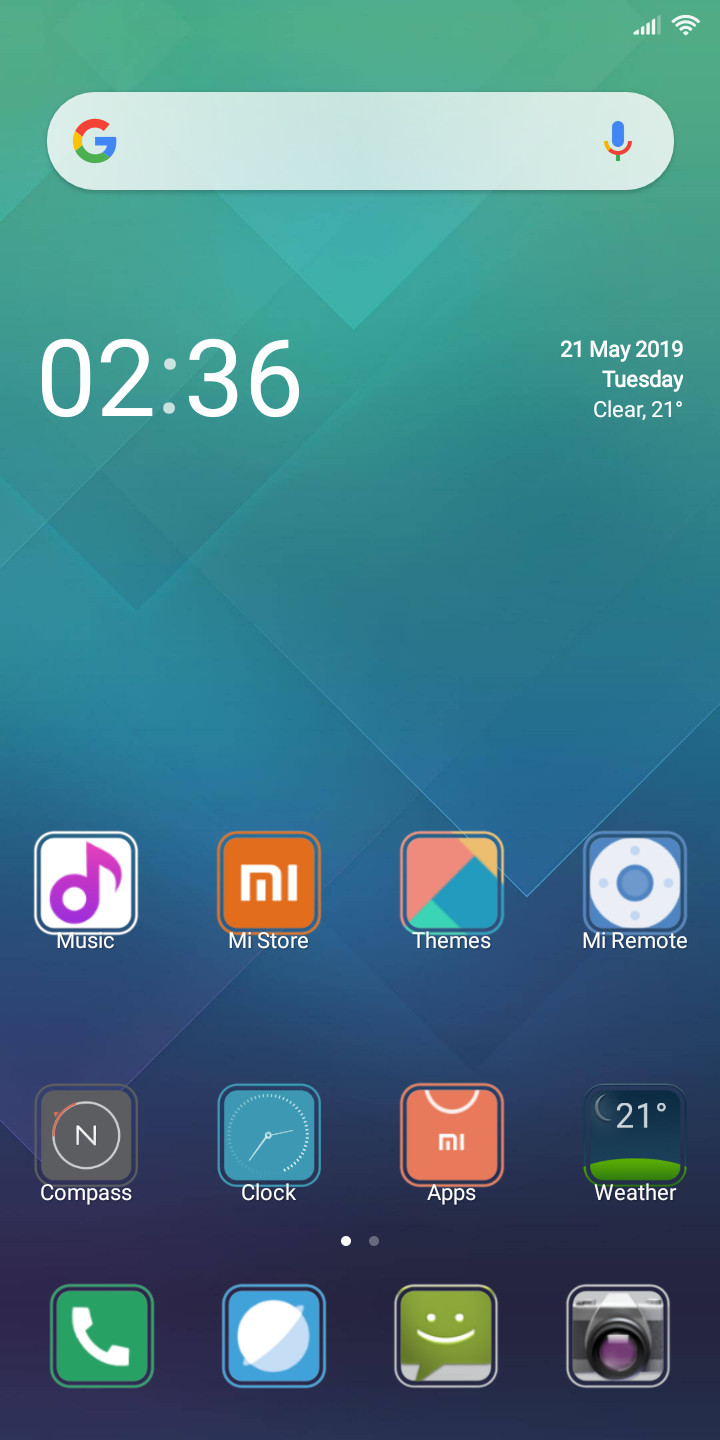Screen dimensions: 720x1440
Task: Open the Phone dialer in the dock
Action: pyautogui.click(x=102, y=1336)
